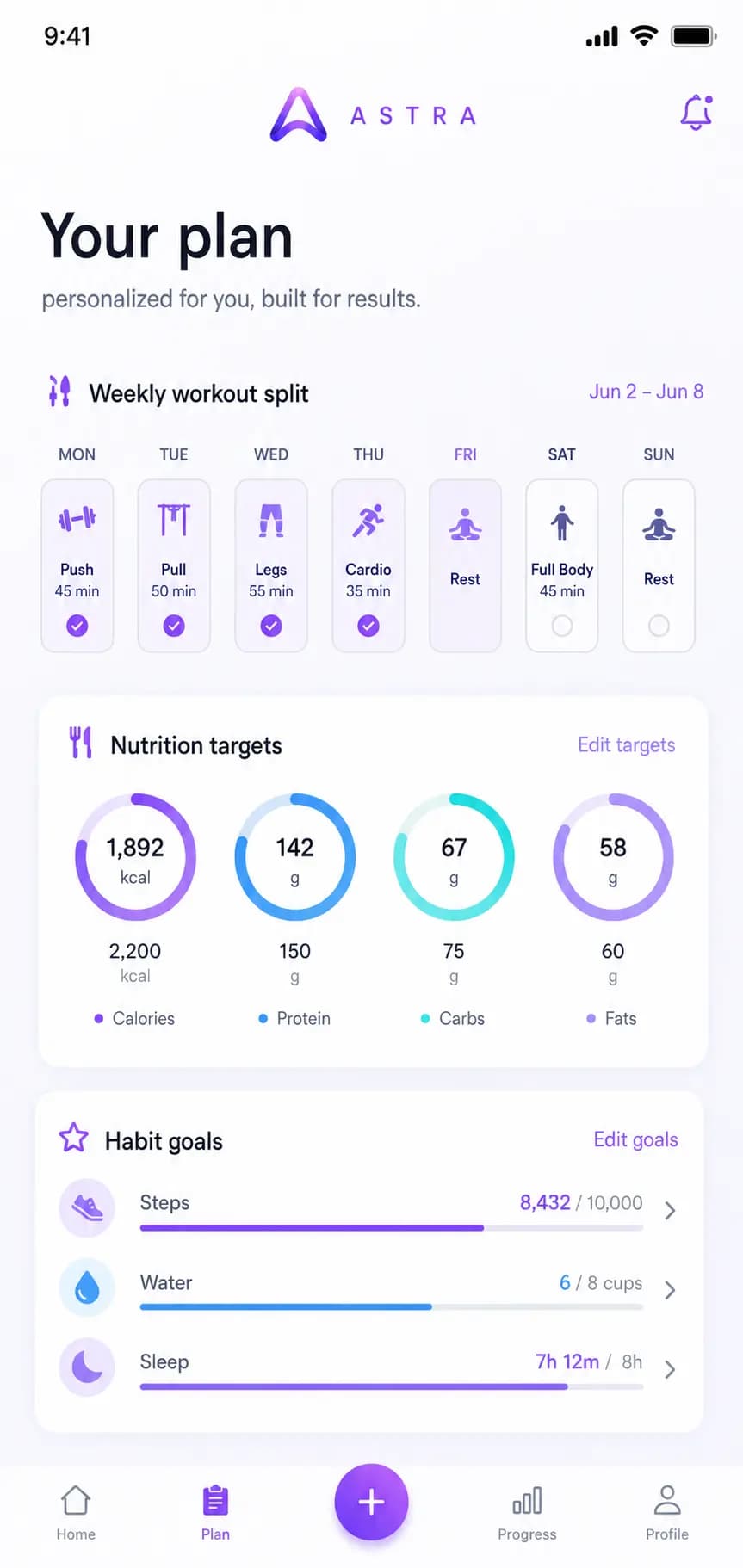
Task: Open the Steps habit details
Action: click(x=368, y=1209)
